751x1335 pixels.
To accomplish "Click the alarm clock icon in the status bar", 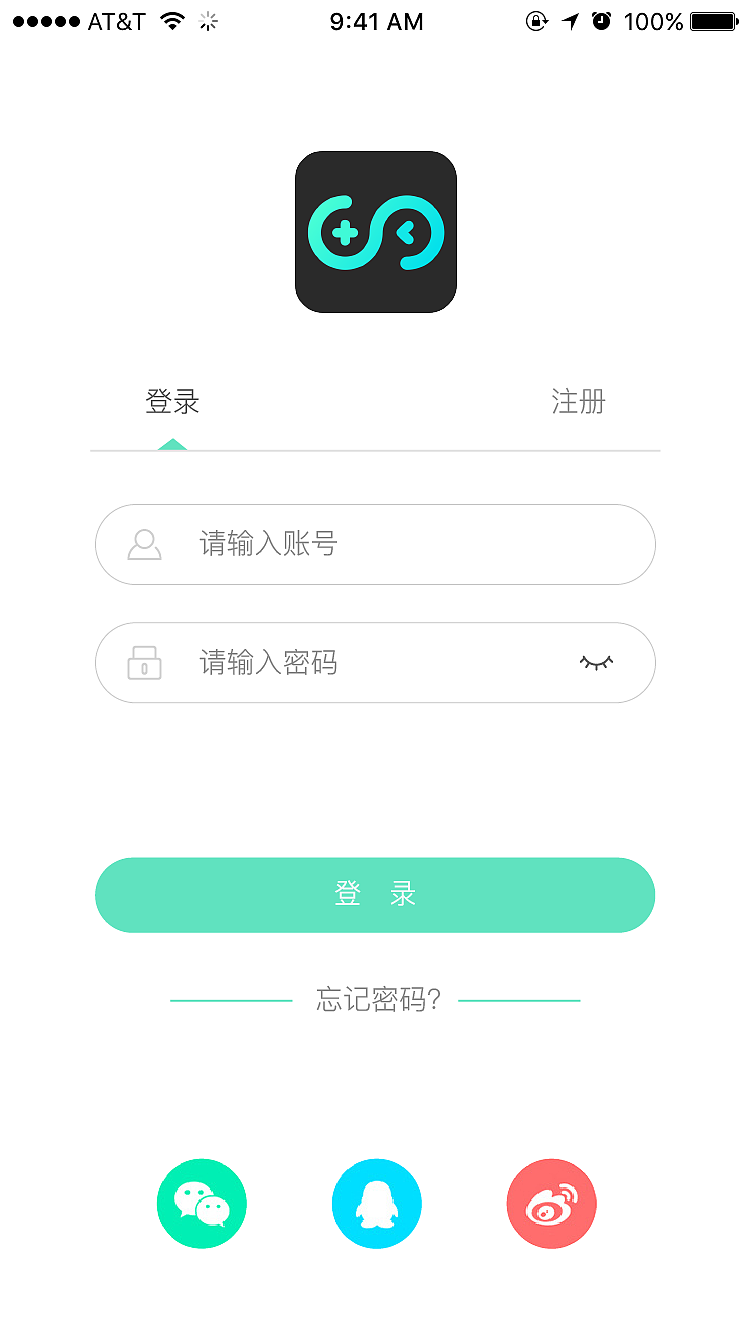I will click(x=601, y=21).
